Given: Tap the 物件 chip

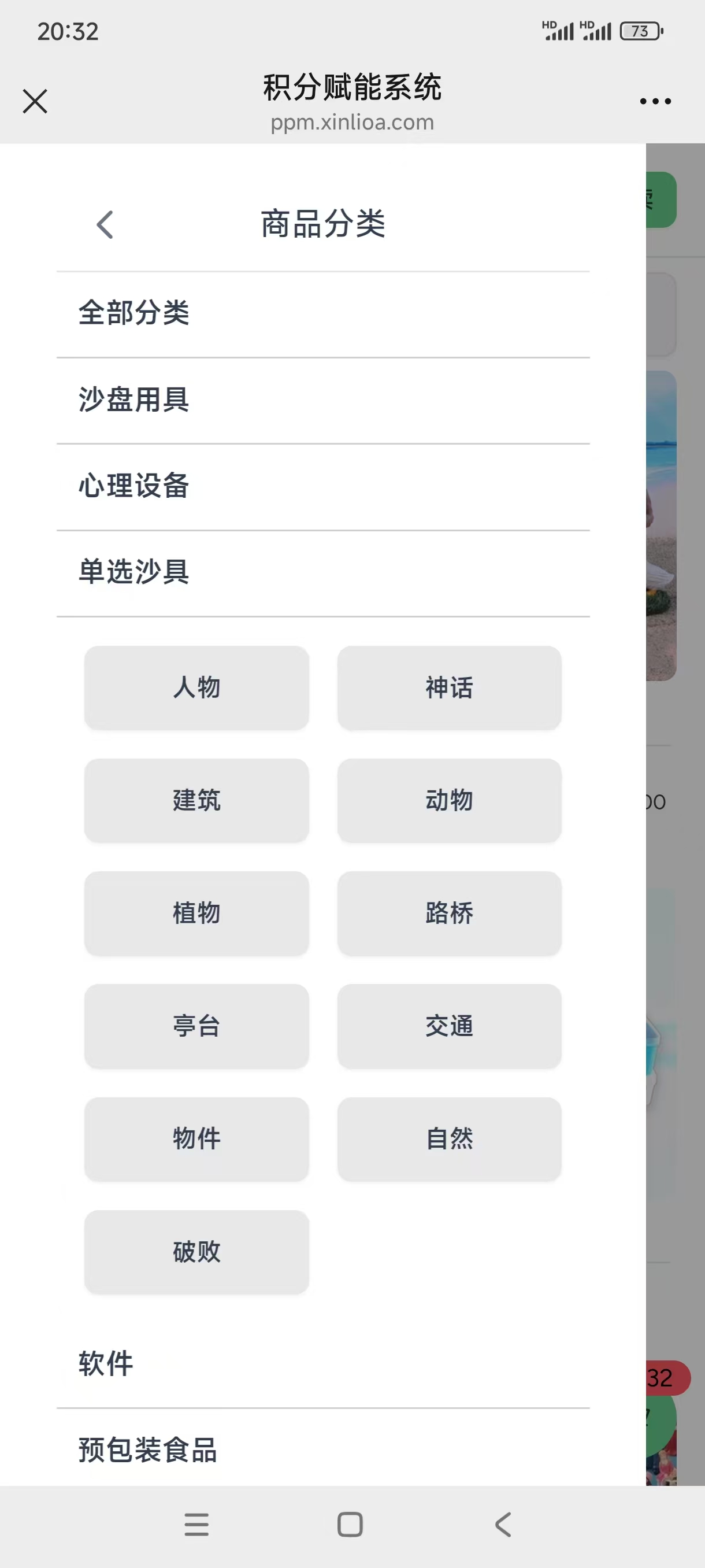Looking at the screenshot, I should pos(196,1138).
